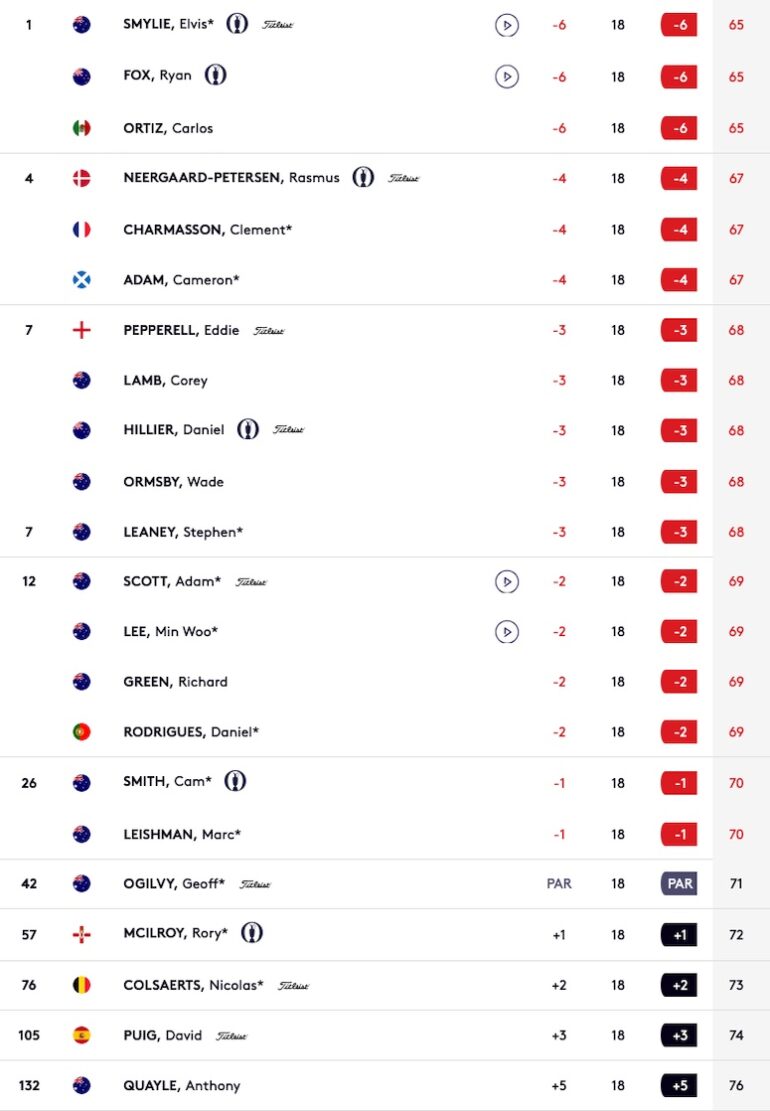Select Anthony Quayle's leaderboard entry
The width and height of the screenshot is (770, 1111).
click(x=181, y=1086)
